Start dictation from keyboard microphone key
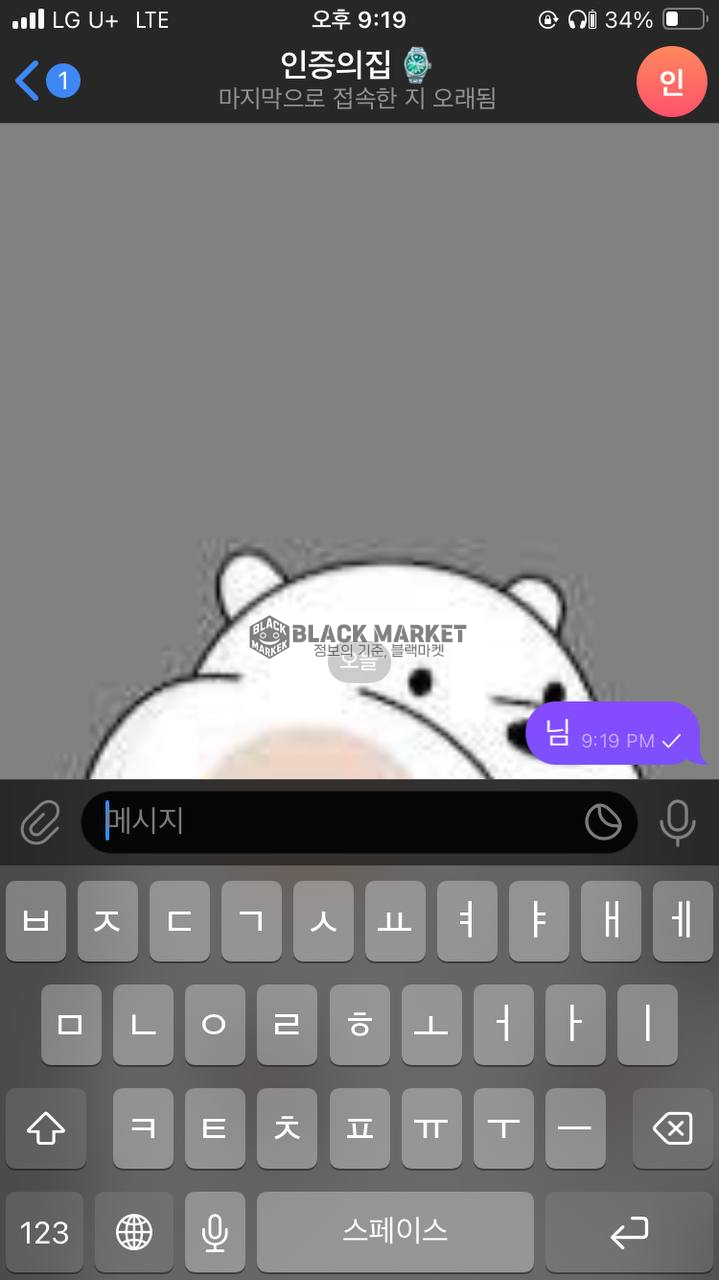 (x=214, y=1232)
